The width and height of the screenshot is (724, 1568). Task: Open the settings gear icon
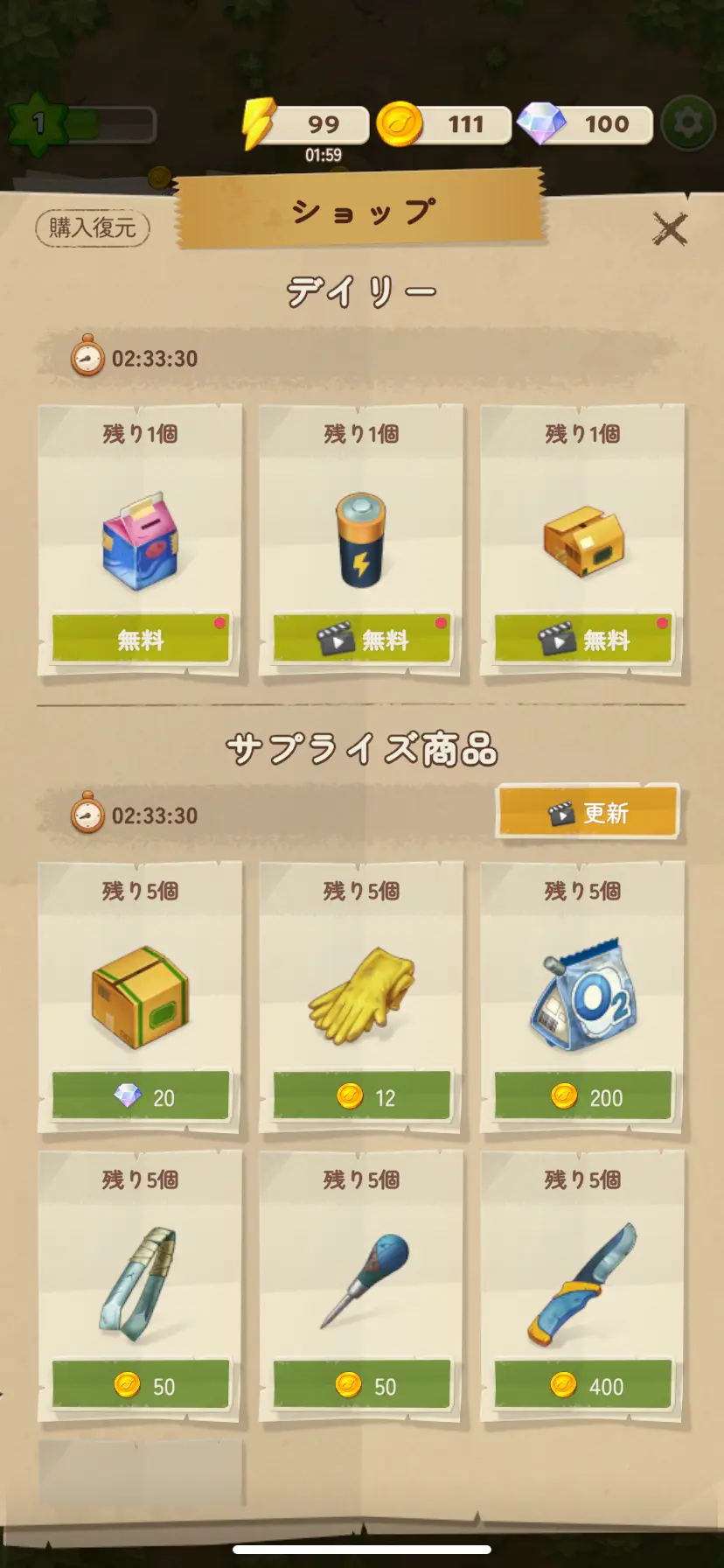point(687,123)
